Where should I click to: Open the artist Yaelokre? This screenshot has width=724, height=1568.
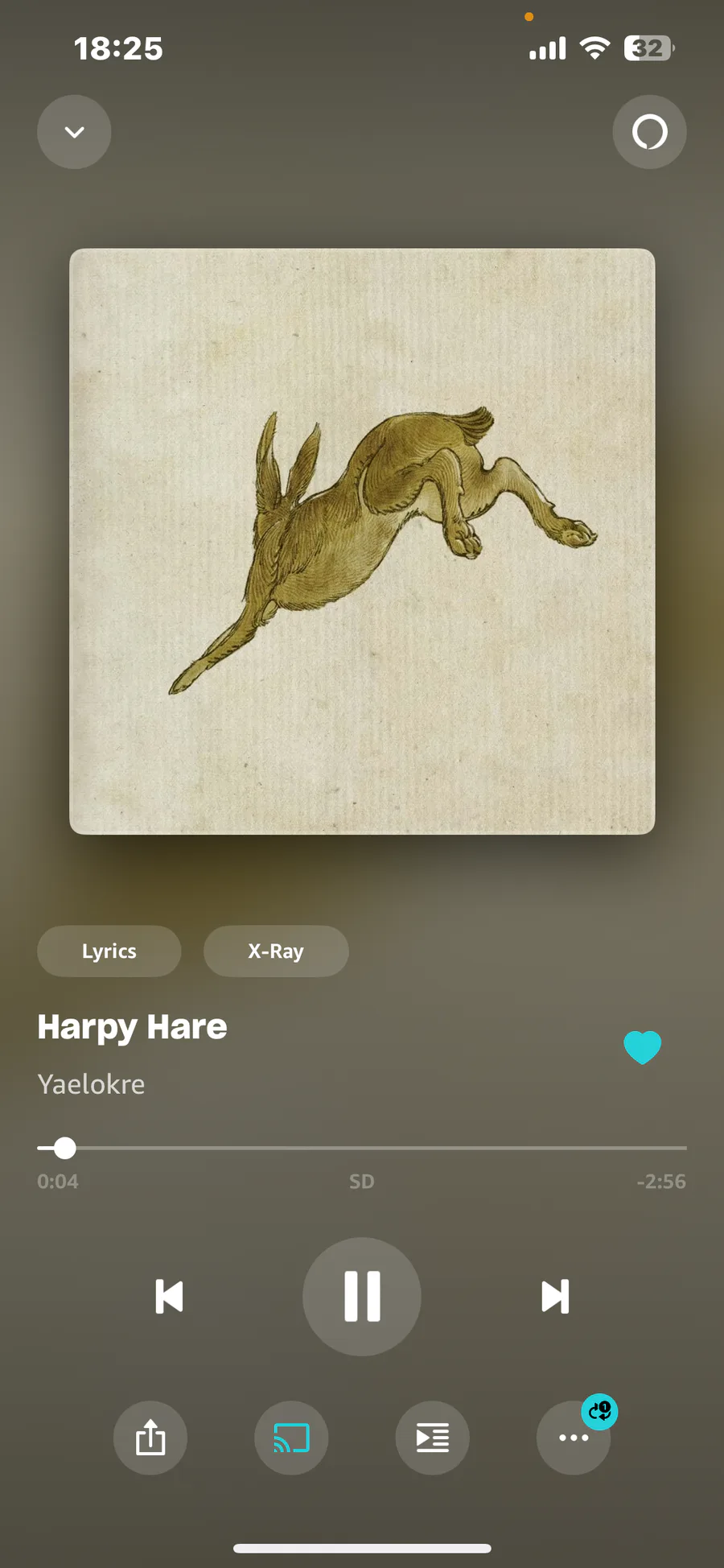click(x=91, y=1084)
